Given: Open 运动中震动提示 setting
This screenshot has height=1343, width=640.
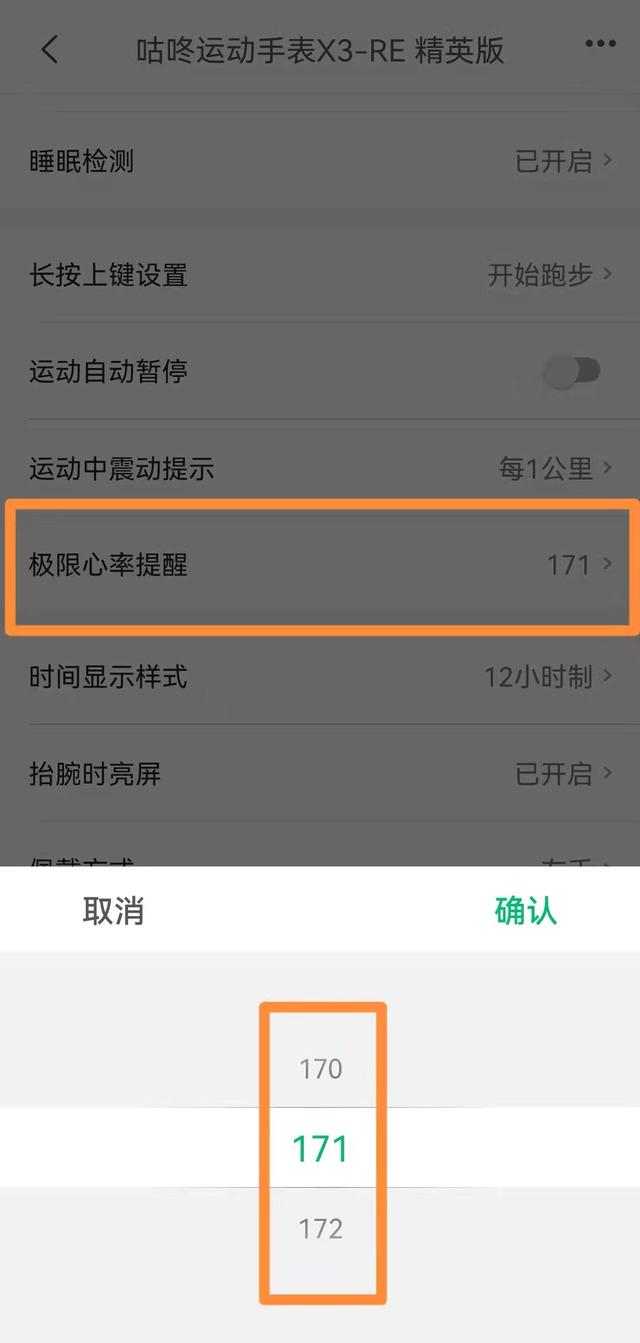Looking at the screenshot, I should 320,468.
